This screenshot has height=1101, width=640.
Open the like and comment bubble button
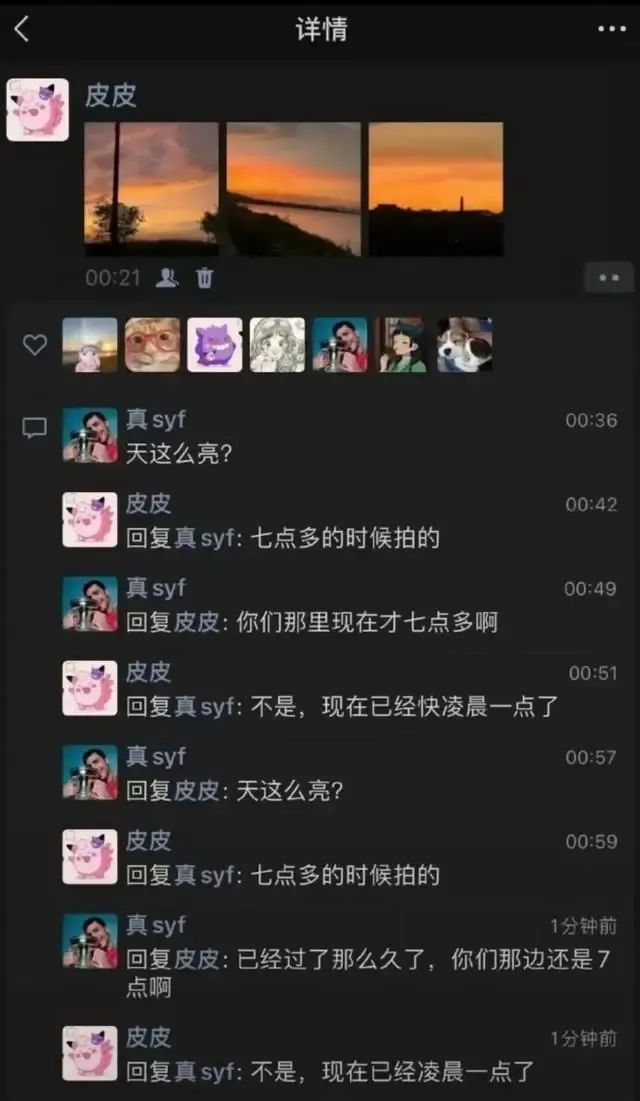coord(609,277)
